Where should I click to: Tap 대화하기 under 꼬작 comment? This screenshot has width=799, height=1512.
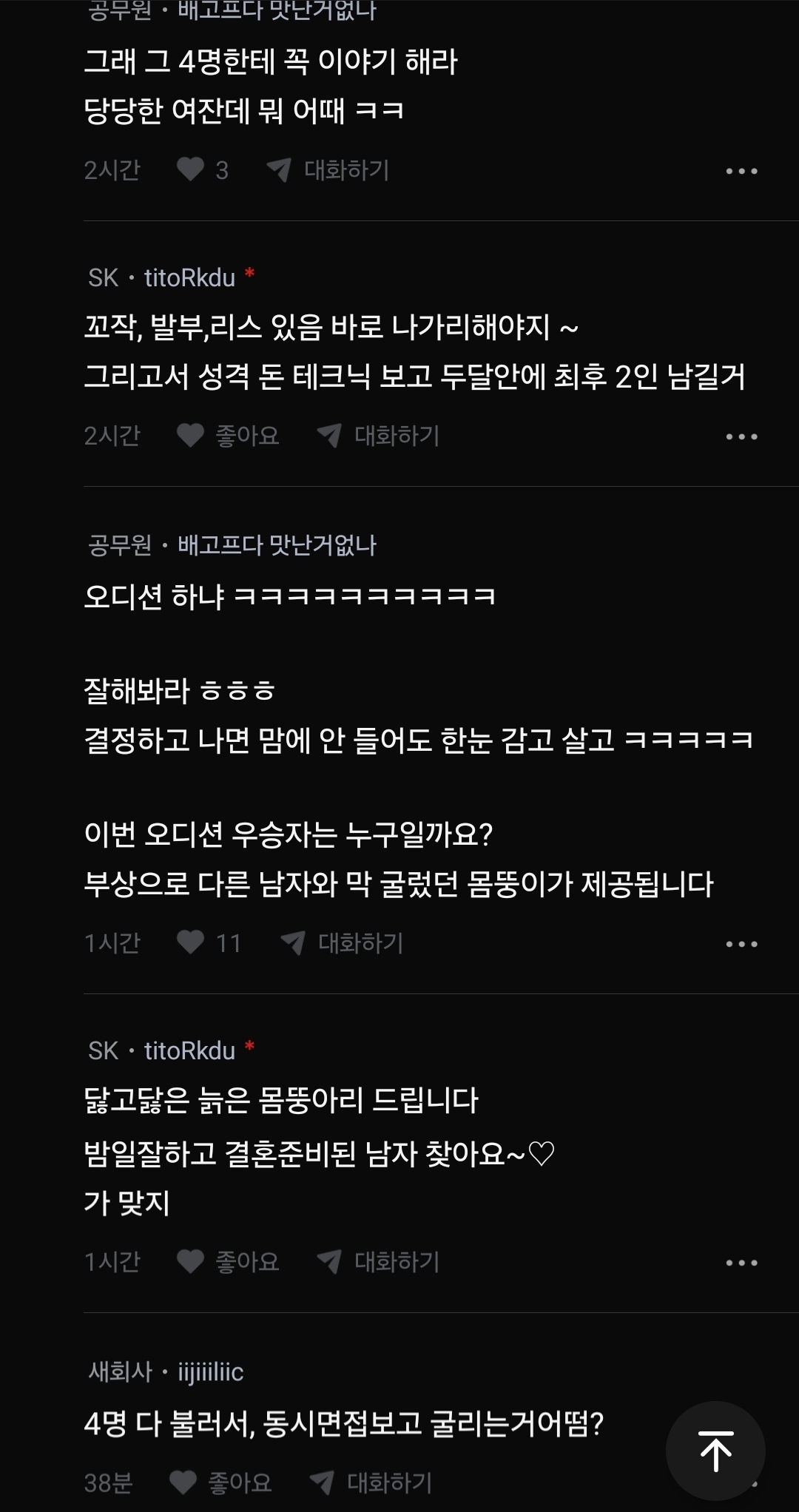(x=378, y=436)
